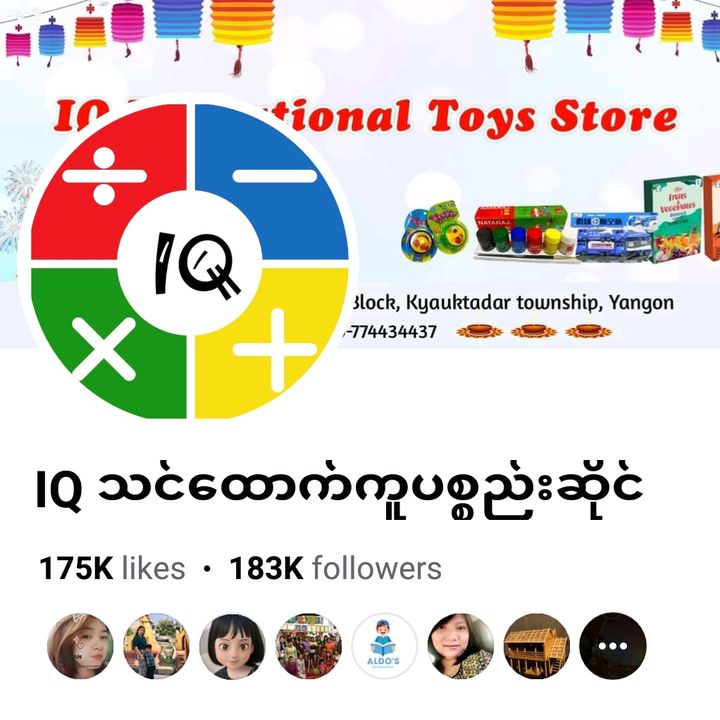Open the 175K likes list
This screenshot has height=720, width=720.
coord(112,569)
